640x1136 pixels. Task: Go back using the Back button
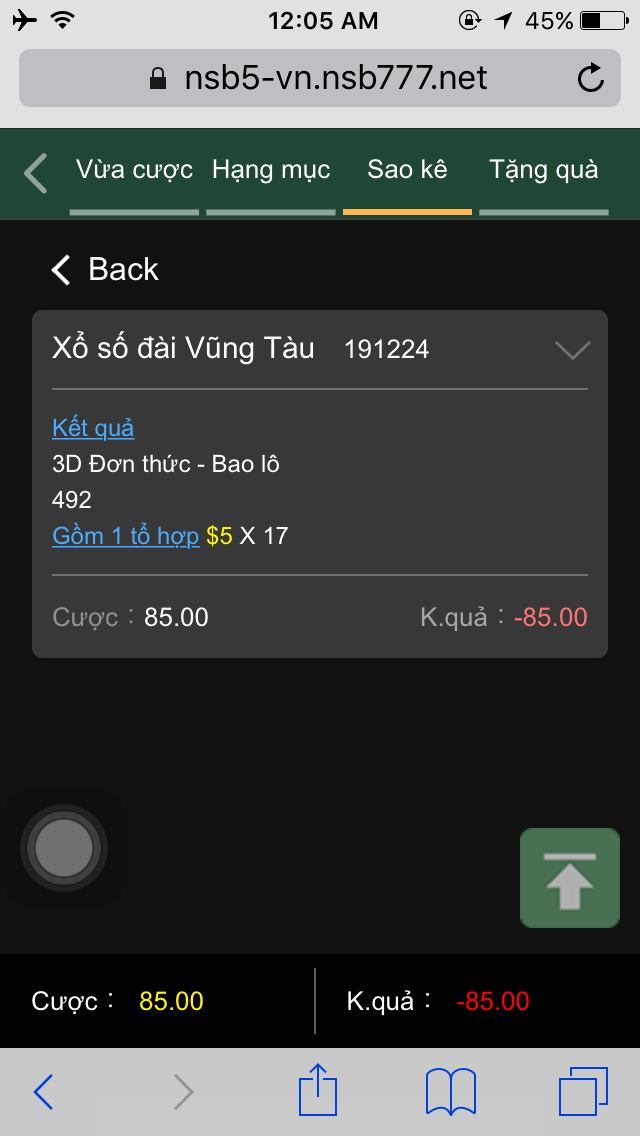[x=105, y=269]
